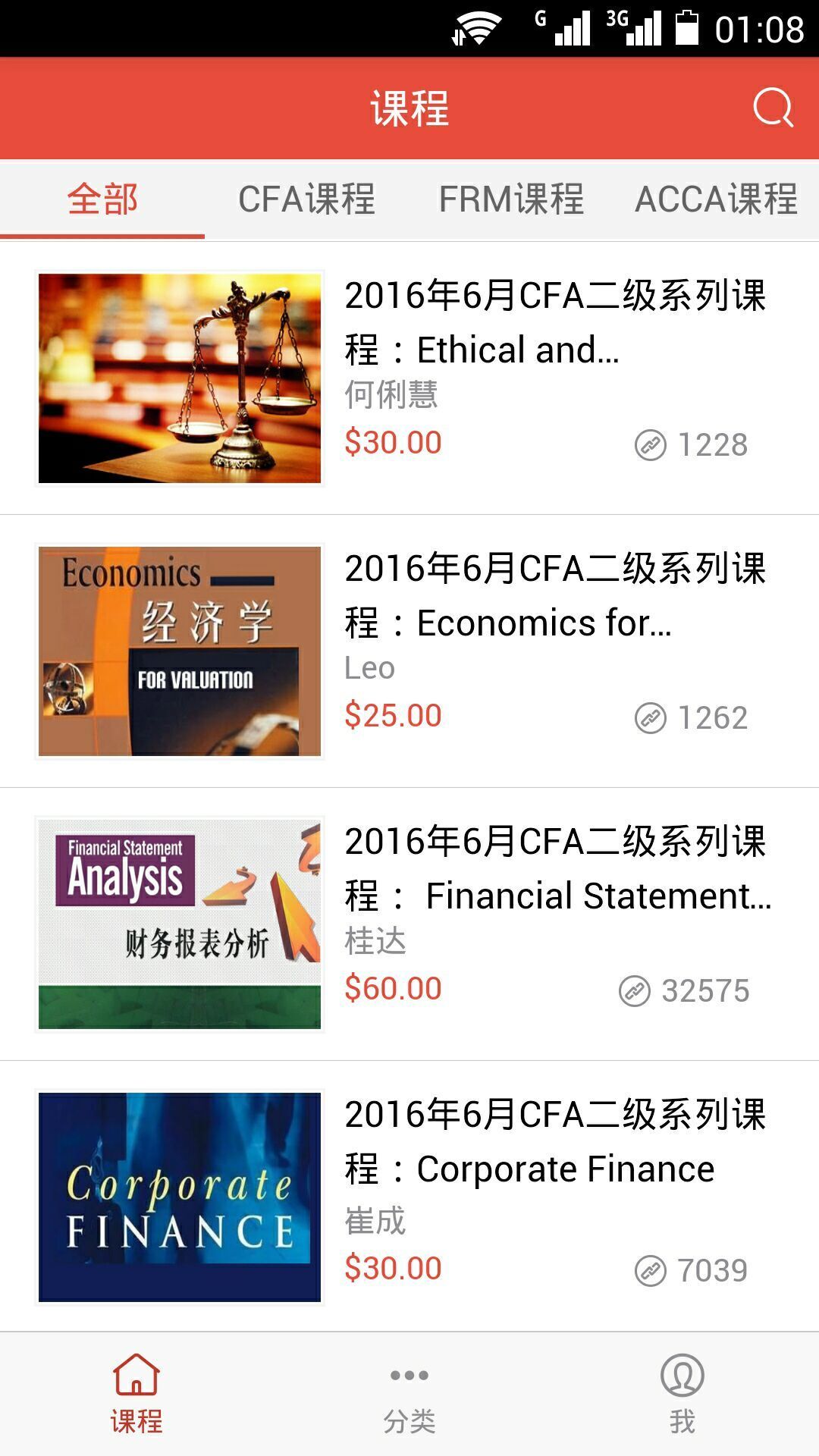Tap instructor name Leo
Viewport: 819px width, 1456px height.
tap(369, 667)
